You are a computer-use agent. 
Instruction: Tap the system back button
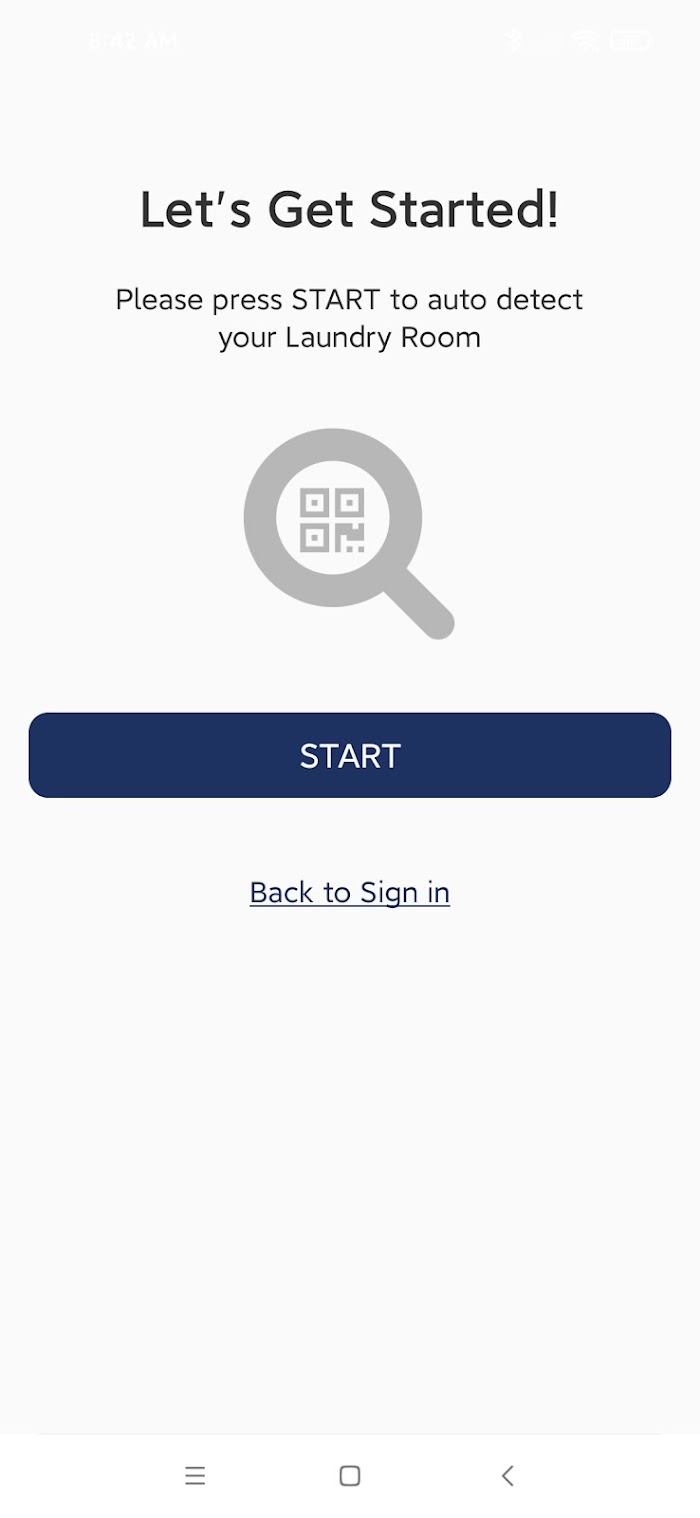507,1475
